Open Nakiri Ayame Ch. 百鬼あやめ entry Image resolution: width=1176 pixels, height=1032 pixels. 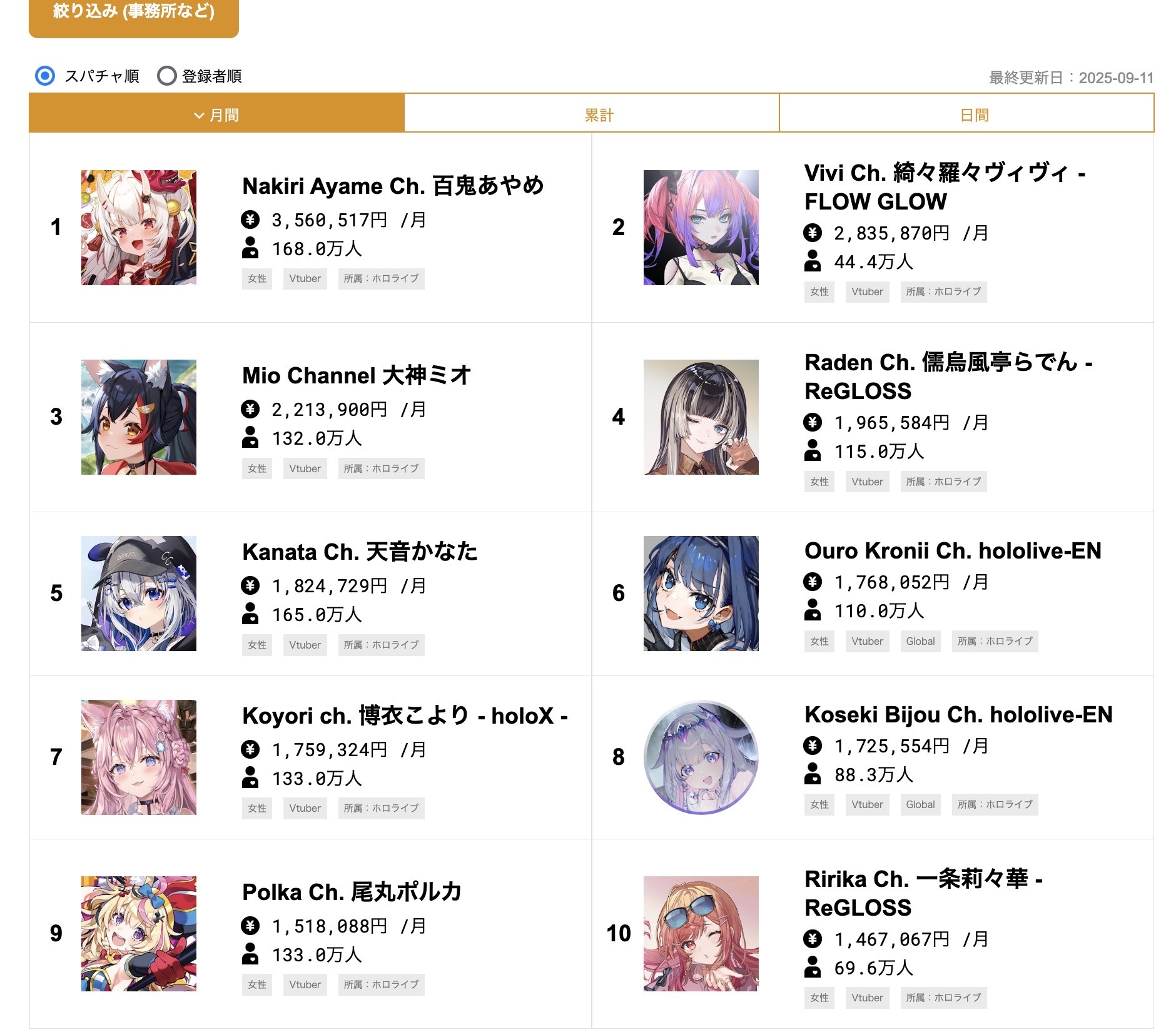point(392,186)
